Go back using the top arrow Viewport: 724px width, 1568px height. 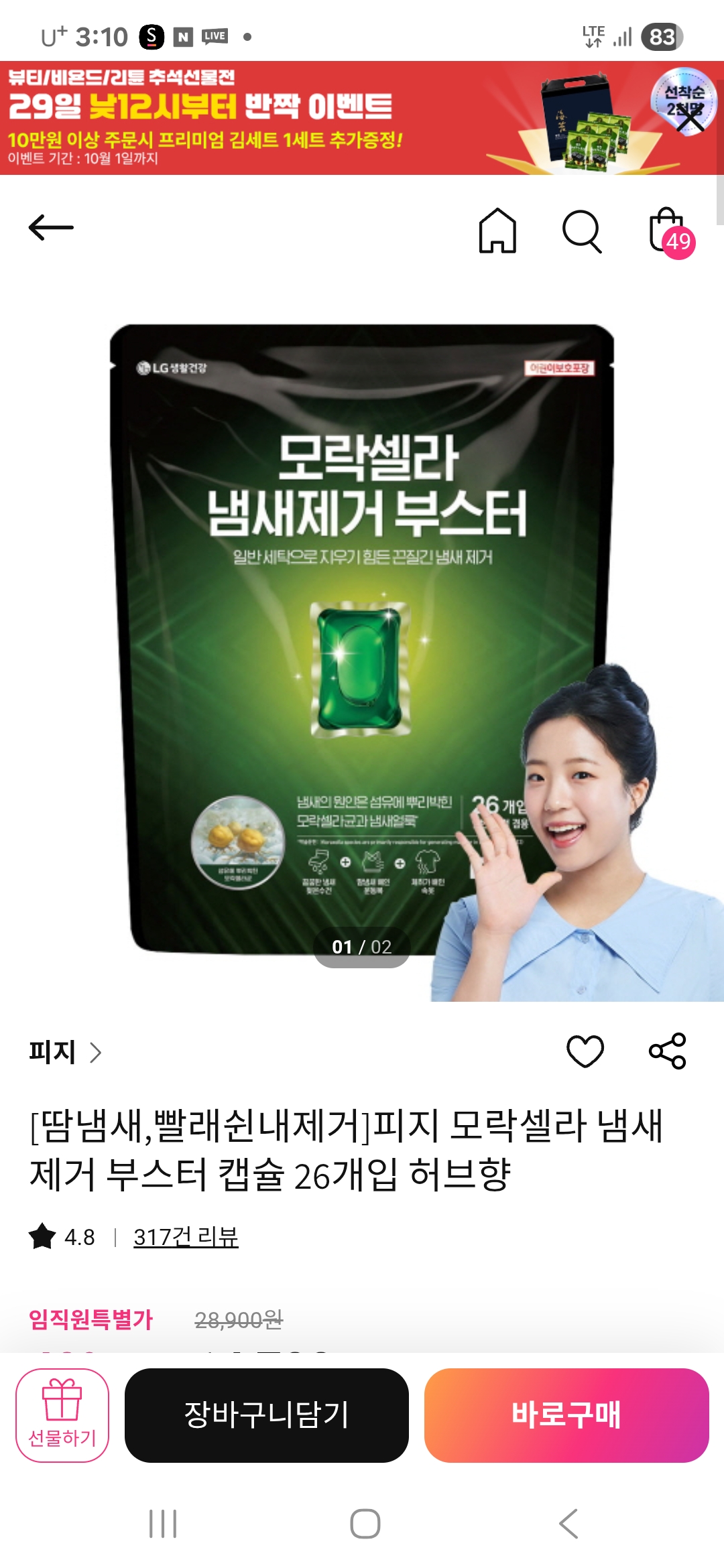[x=51, y=228]
